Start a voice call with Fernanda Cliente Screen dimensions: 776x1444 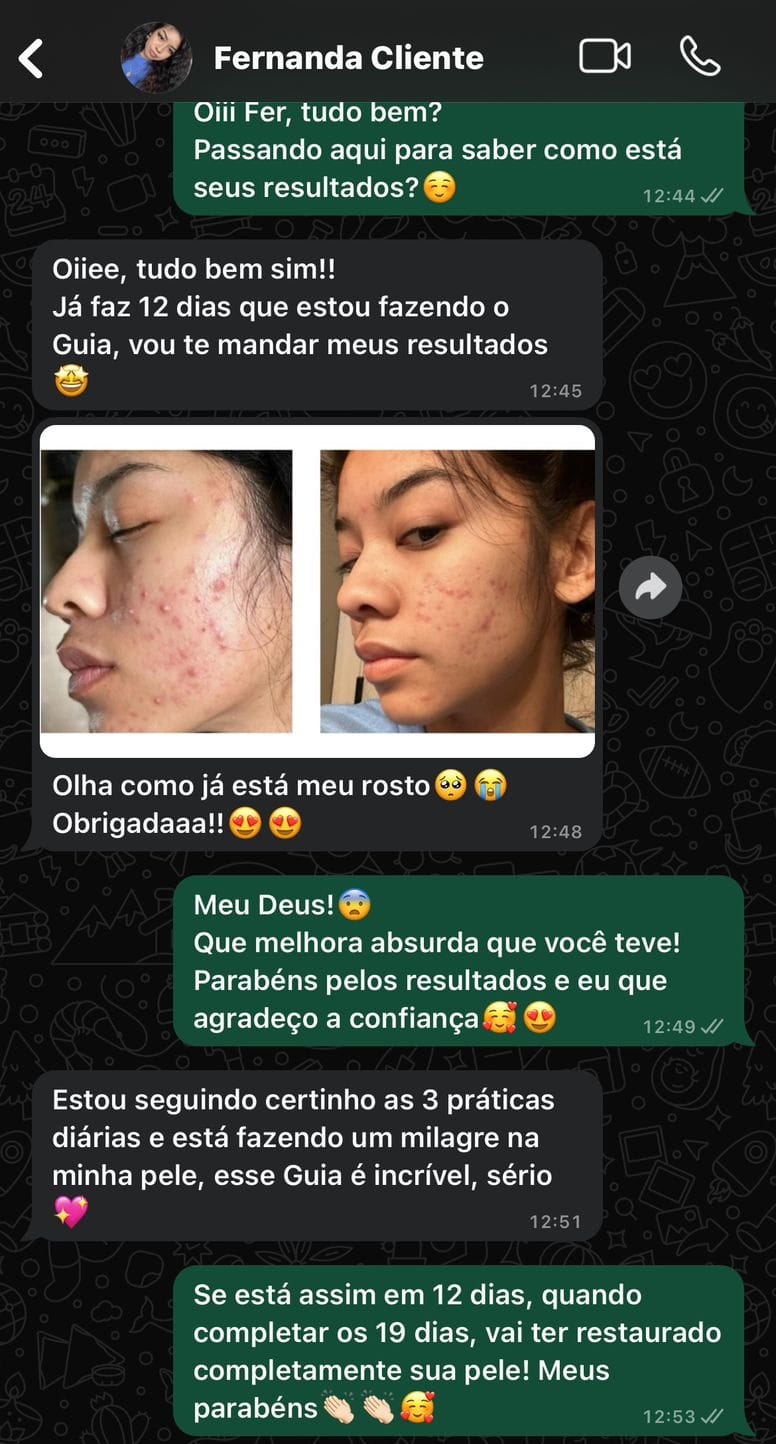(x=699, y=57)
